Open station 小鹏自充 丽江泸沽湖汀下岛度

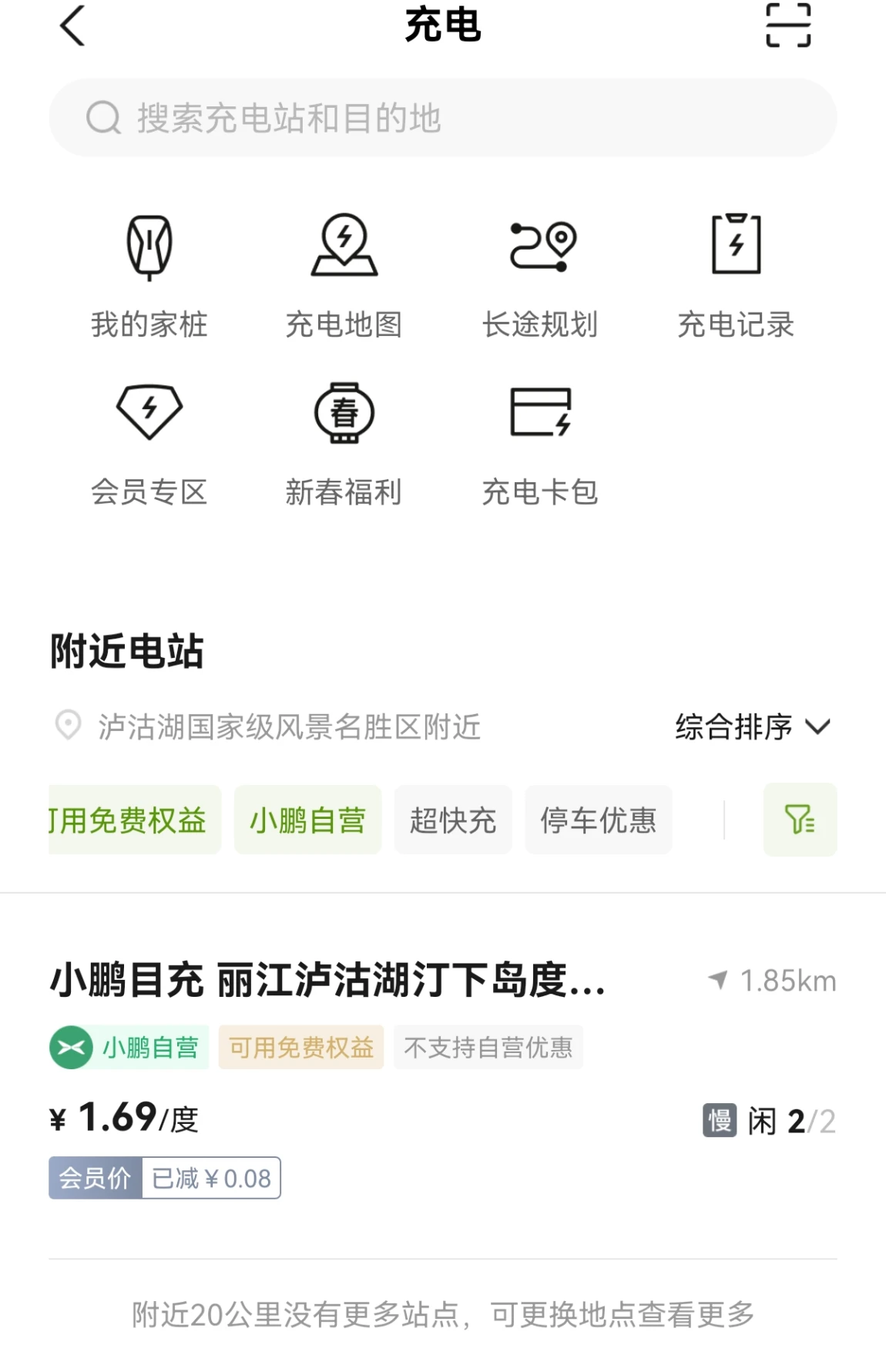(328, 981)
